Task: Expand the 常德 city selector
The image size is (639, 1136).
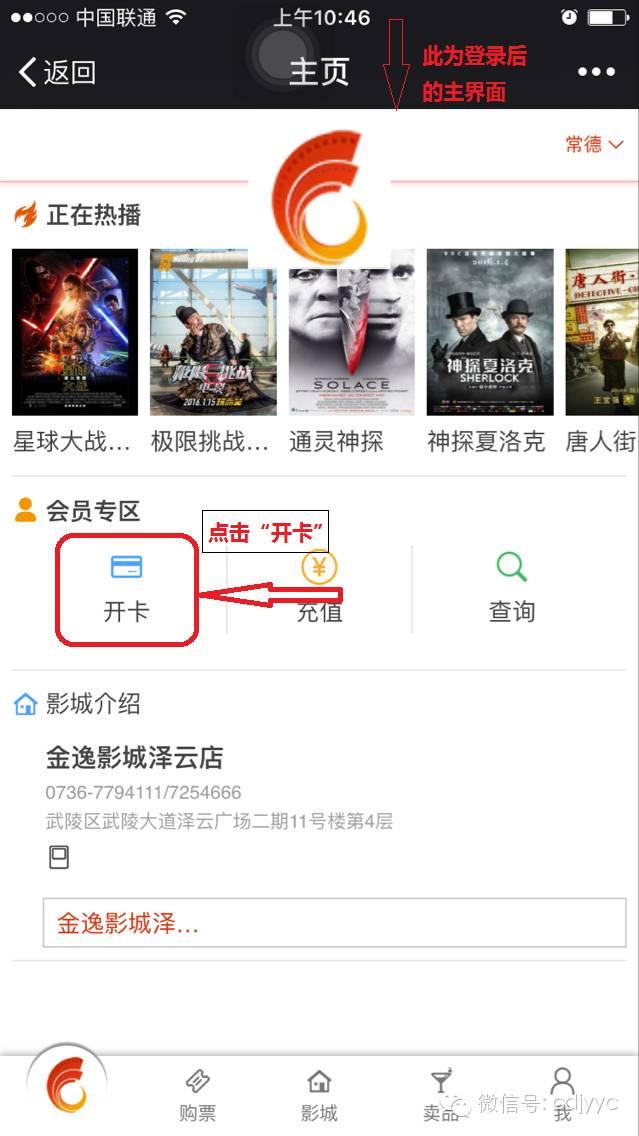Action: 594,145
